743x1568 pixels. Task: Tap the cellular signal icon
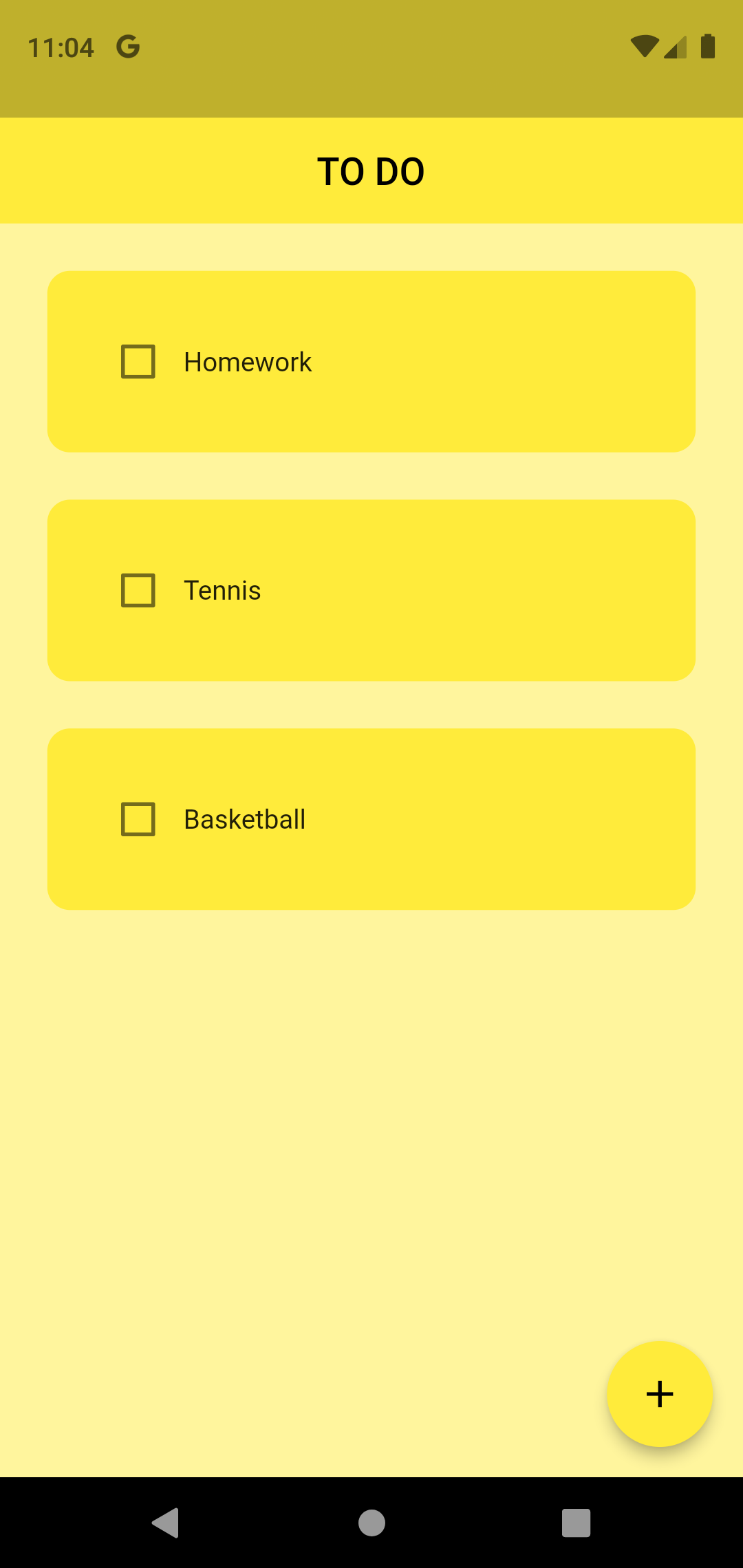point(675,47)
